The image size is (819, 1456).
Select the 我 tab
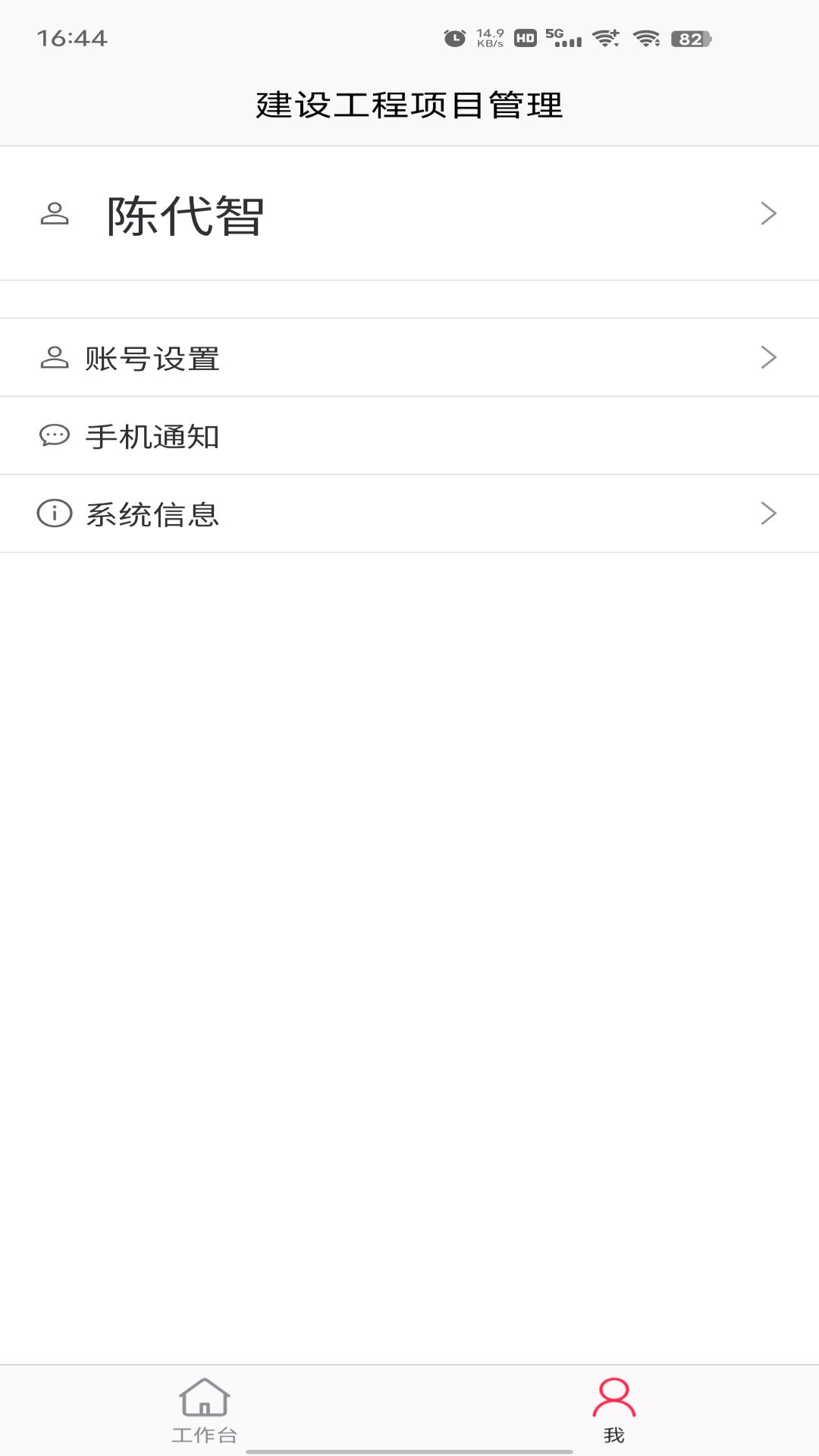(x=614, y=1410)
